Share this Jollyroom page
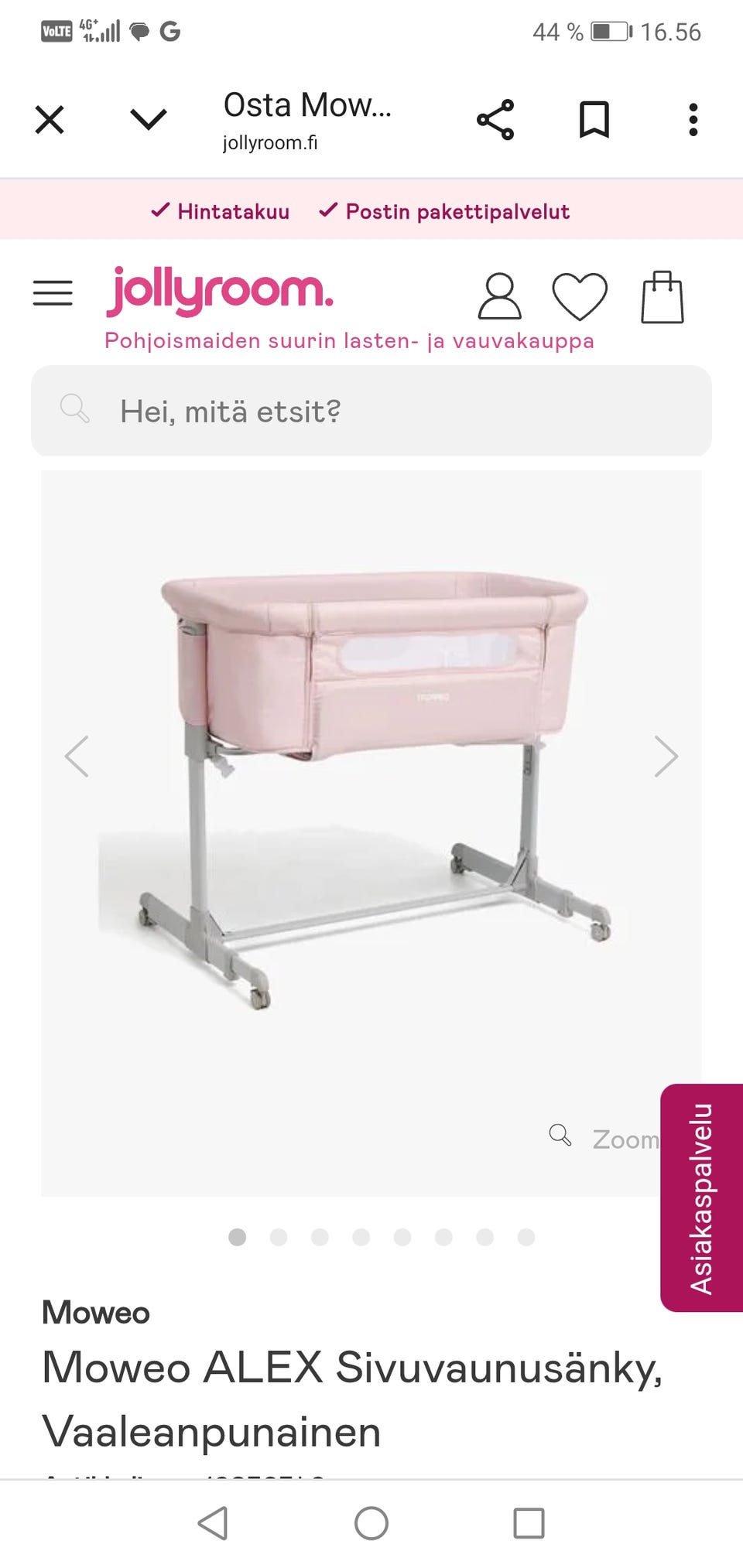The image size is (743, 1568). 495,120
